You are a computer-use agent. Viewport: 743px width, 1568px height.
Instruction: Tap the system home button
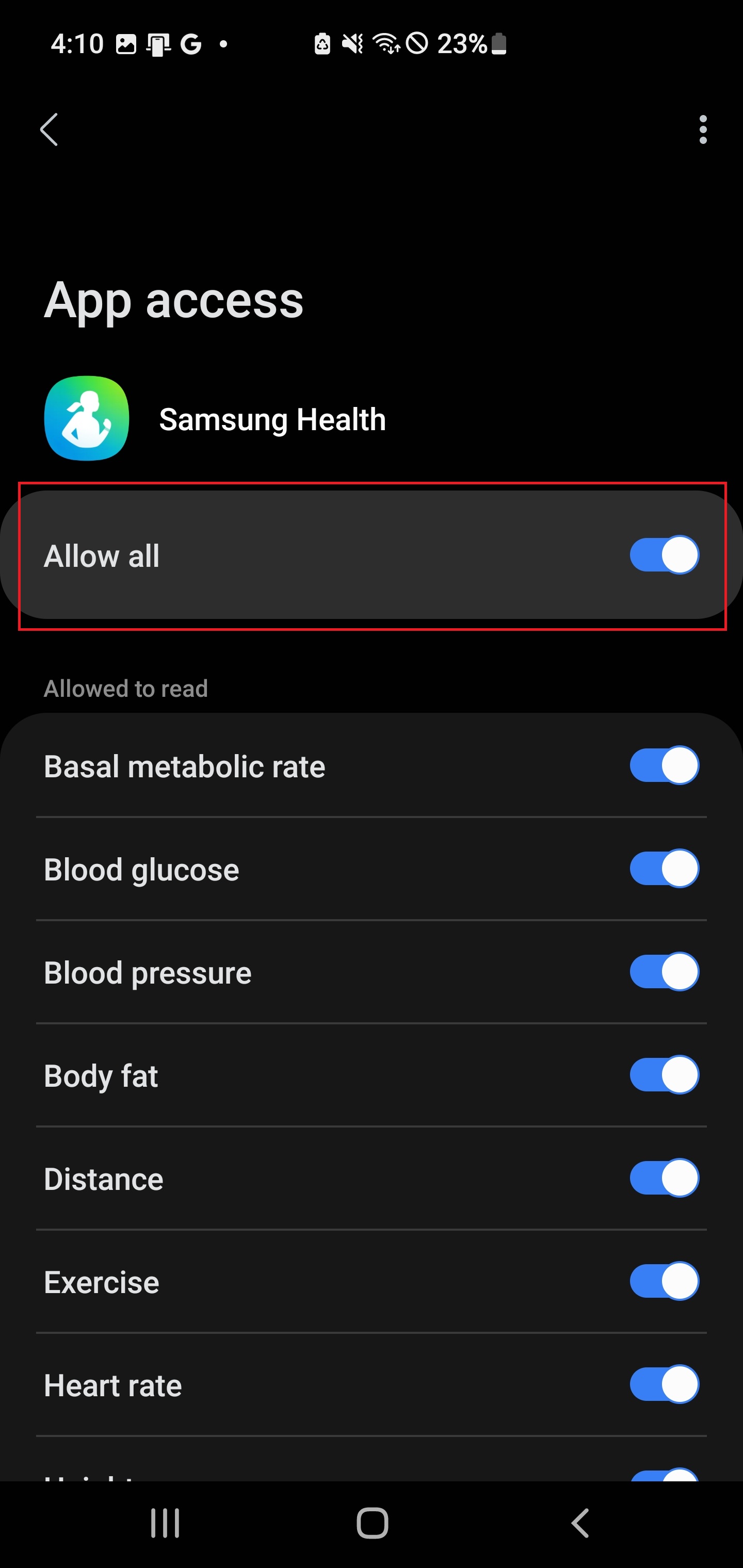(x=372, y=1524)
